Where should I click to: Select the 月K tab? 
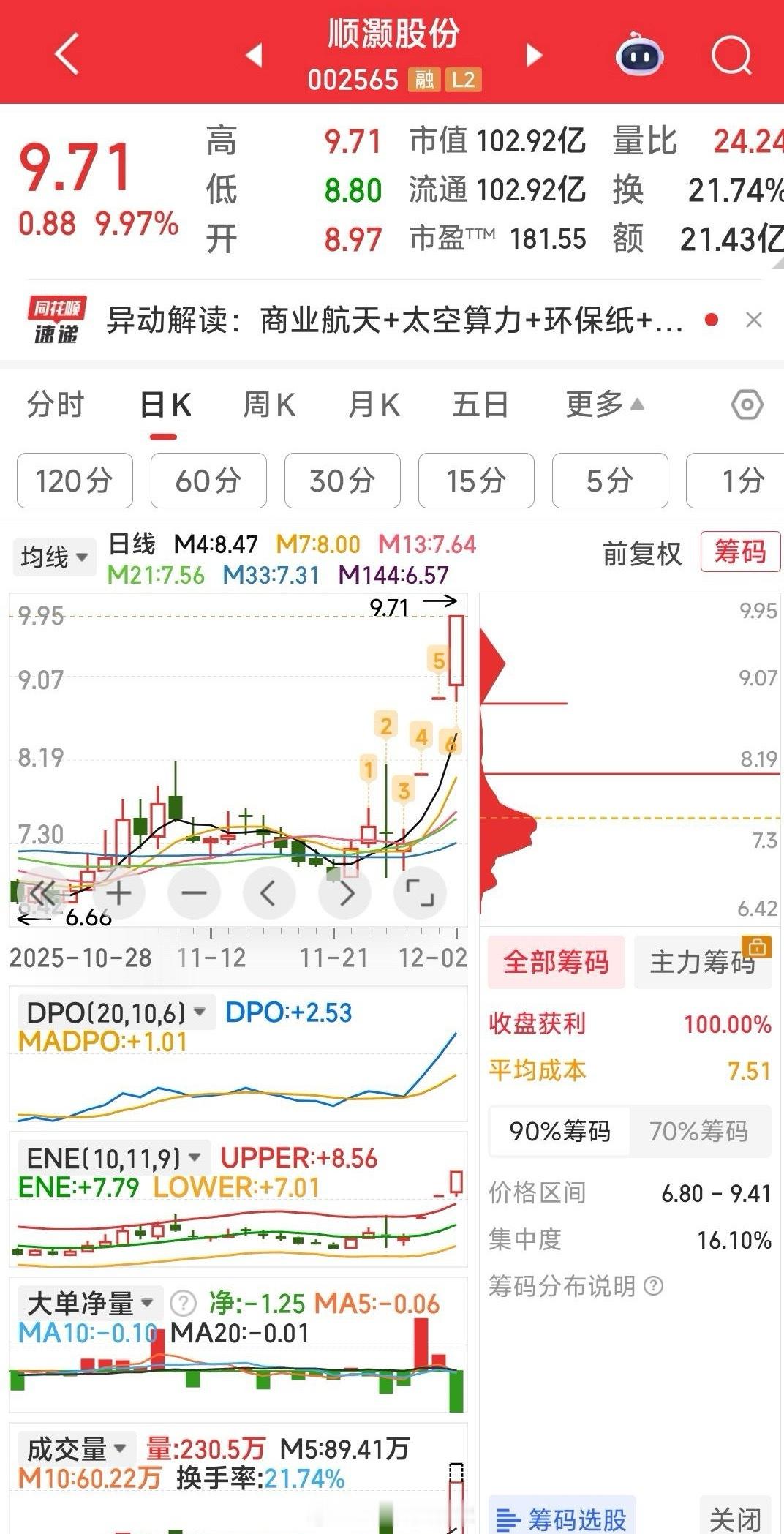click(374, 405)
